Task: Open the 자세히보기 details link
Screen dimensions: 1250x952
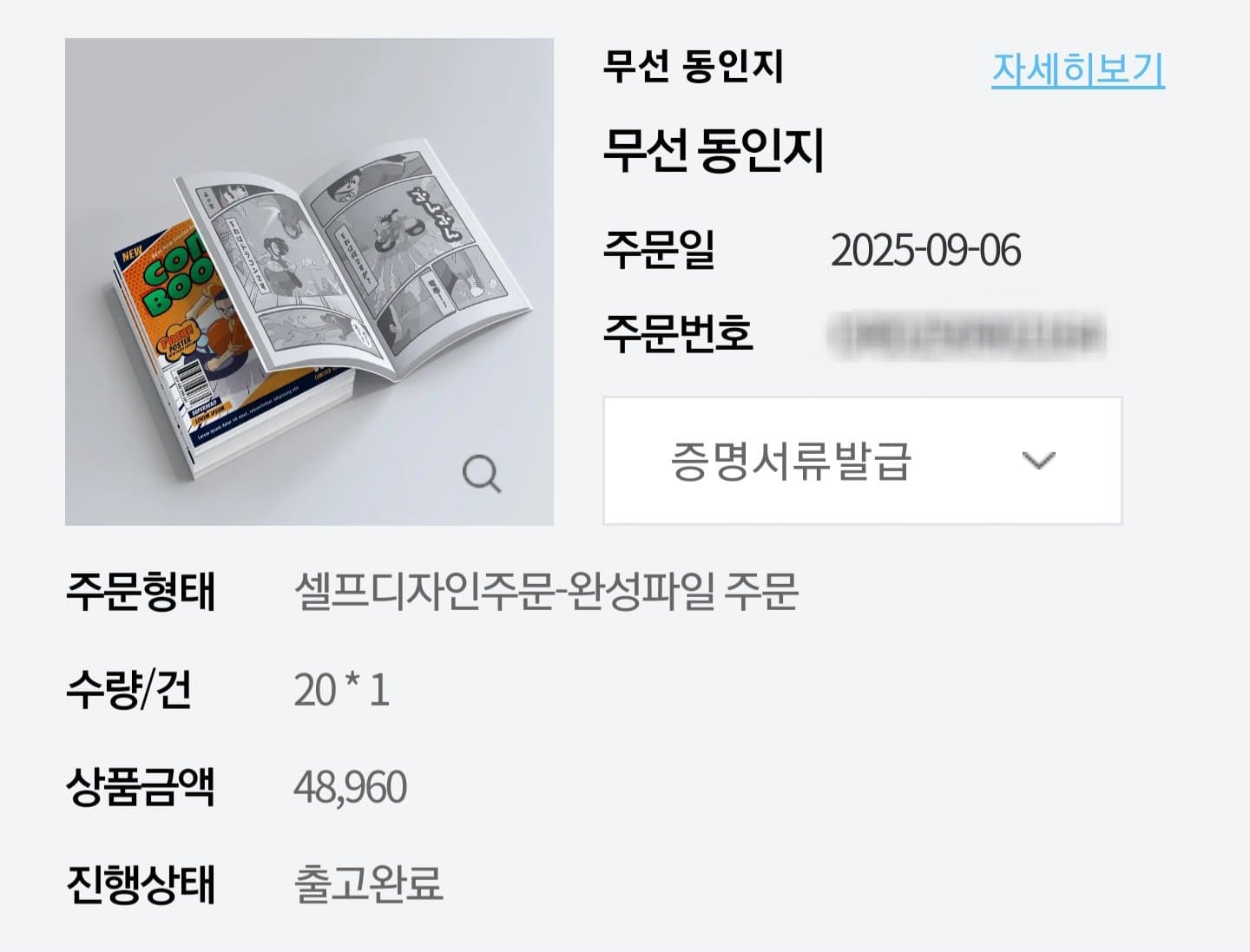Action: [1077, 69]
